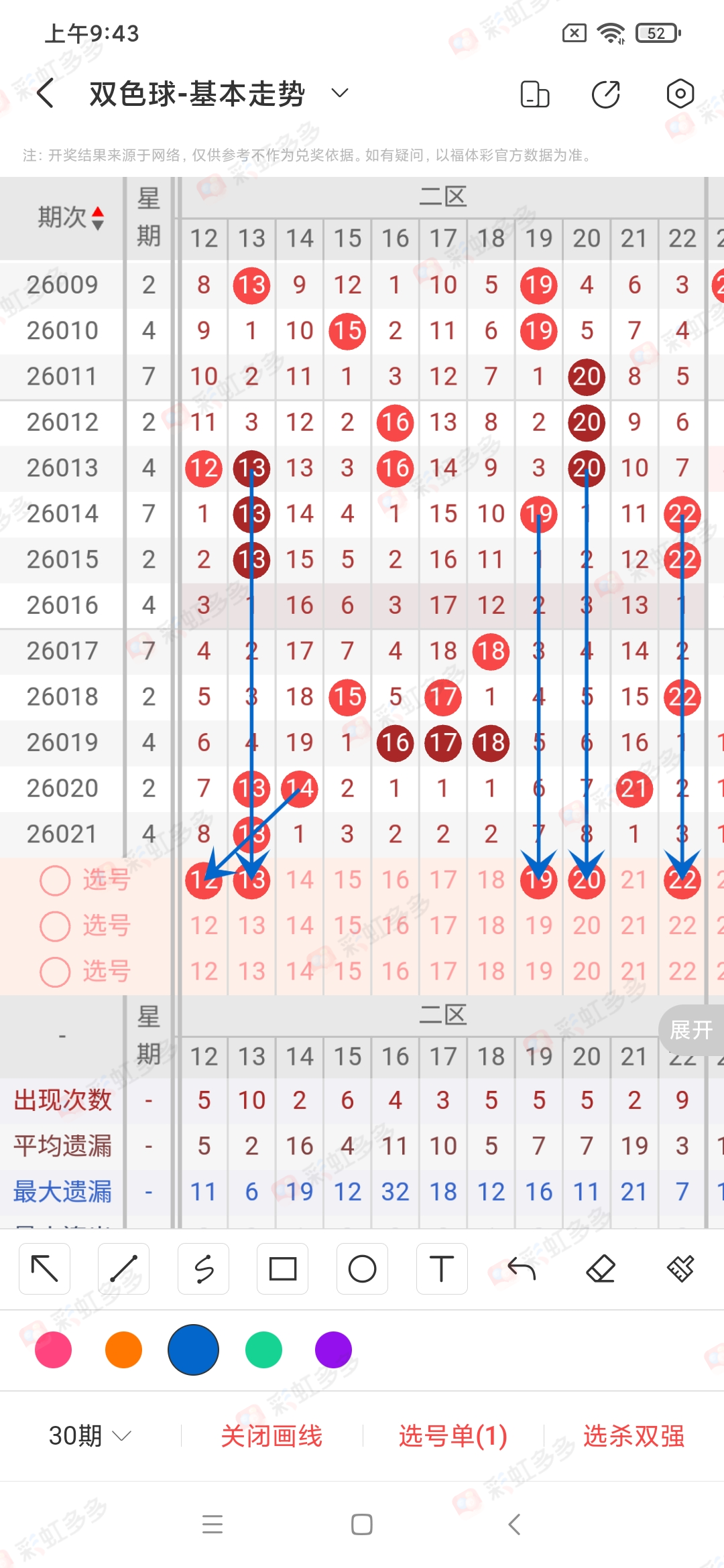Open the share icon at top right
The height and width of the screenshot is (1568, 724).
(x=605, y=94)
